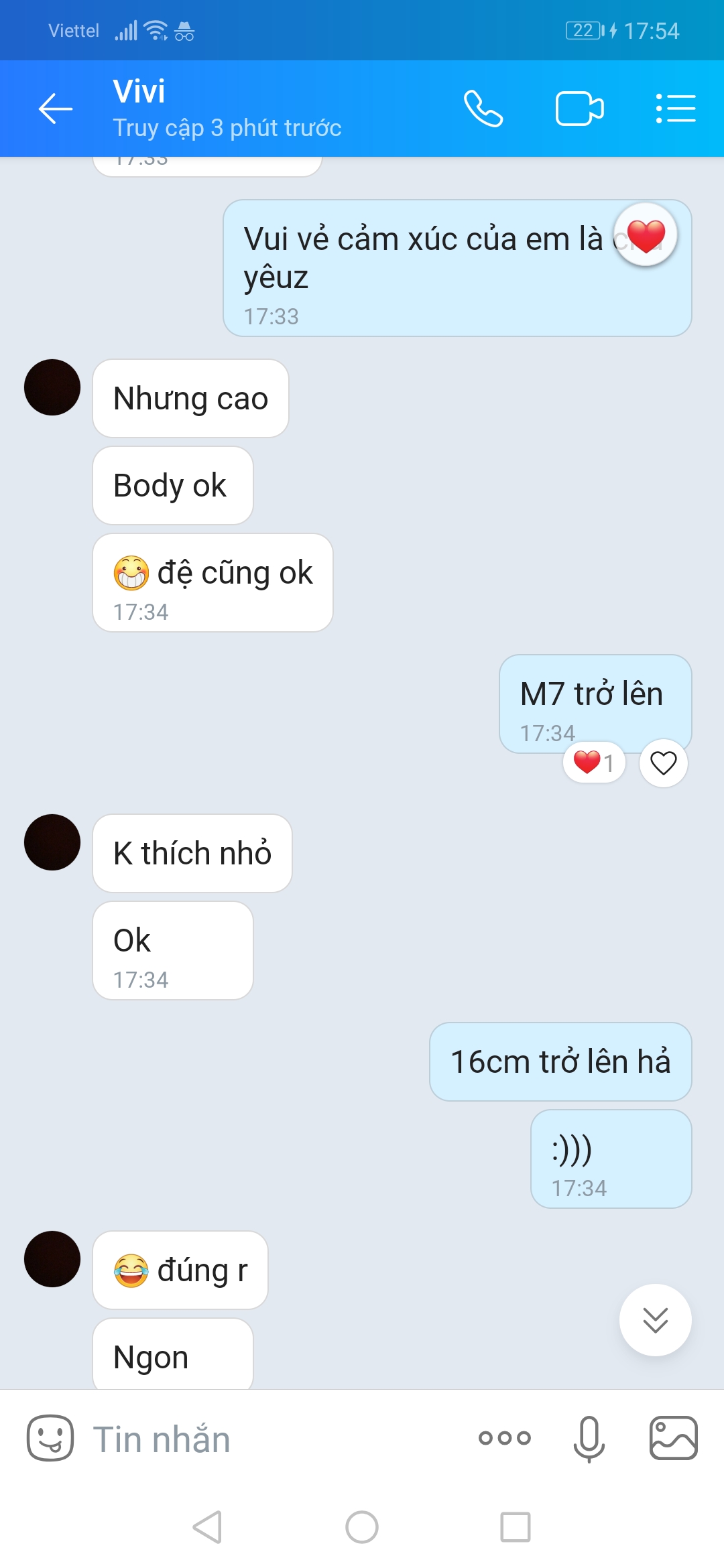Screen dimensions: 724x1568
Task: View reactions on "M7 trở lên" message
Action: point(593,763)
